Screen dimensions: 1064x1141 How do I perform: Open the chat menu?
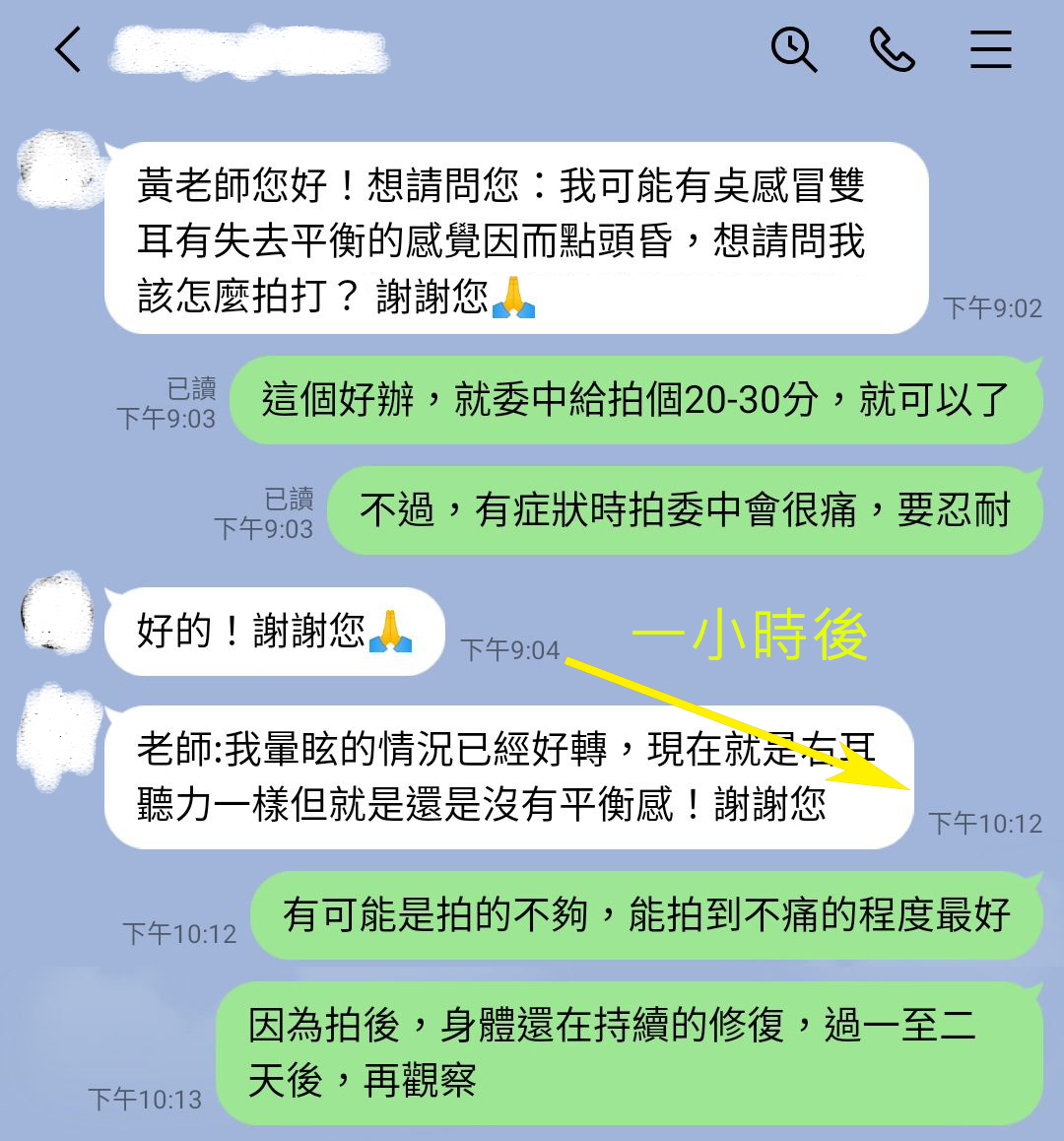(990, 49)
